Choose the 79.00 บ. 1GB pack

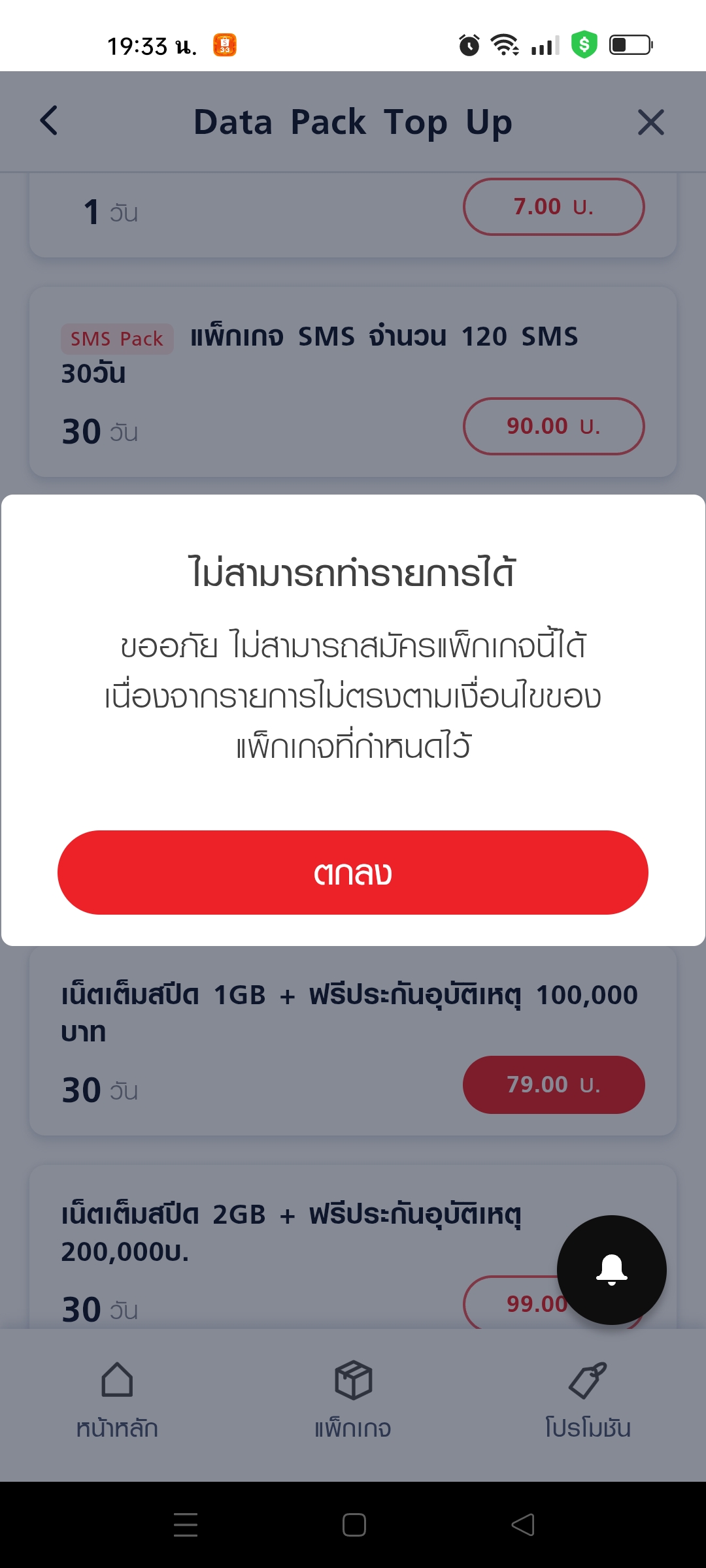click(554, 1085)
